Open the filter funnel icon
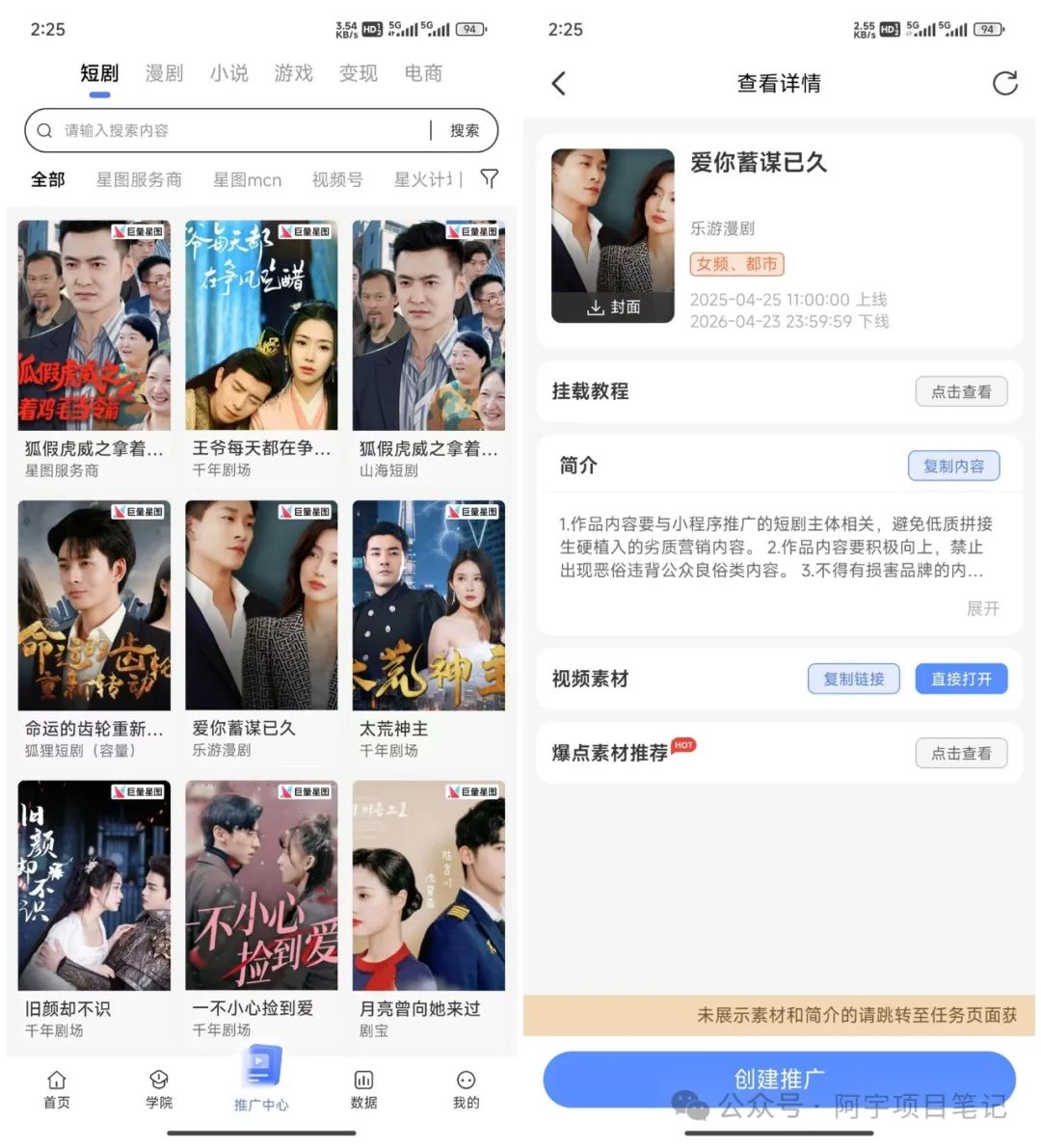Viewport: 1041px width, 1148px height. 490,179
